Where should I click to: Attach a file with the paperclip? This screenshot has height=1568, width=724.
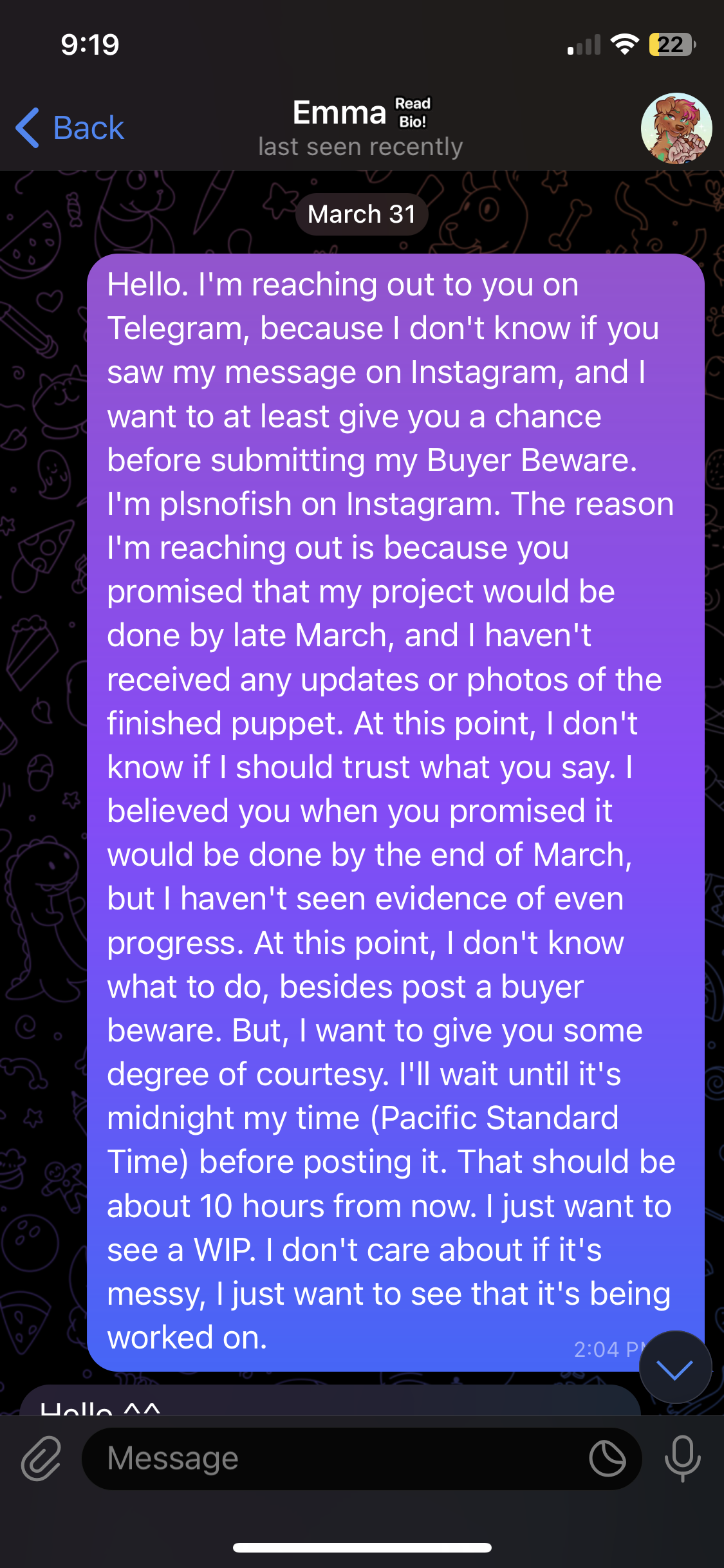point(41,1459)
